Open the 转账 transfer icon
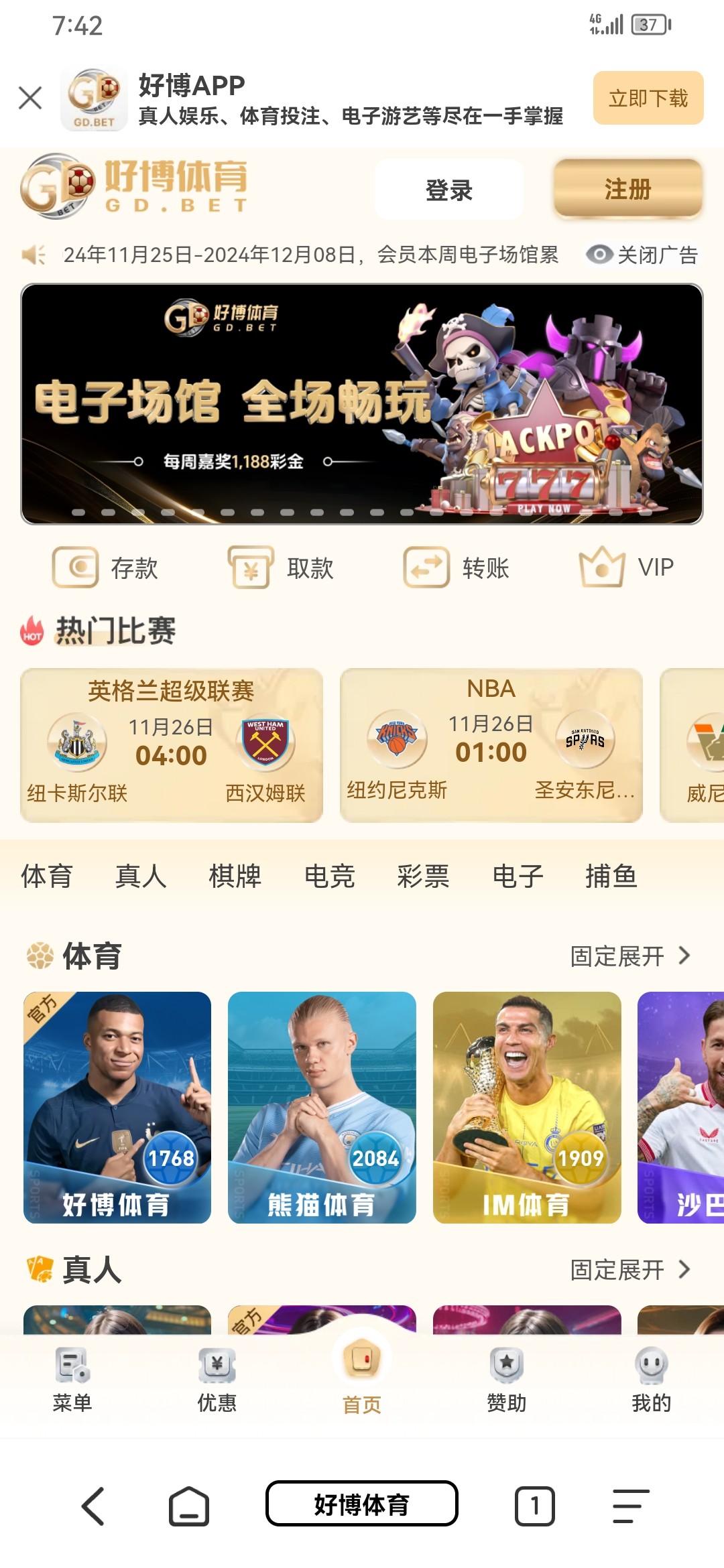724x1568 pixels. click(427, 566)
